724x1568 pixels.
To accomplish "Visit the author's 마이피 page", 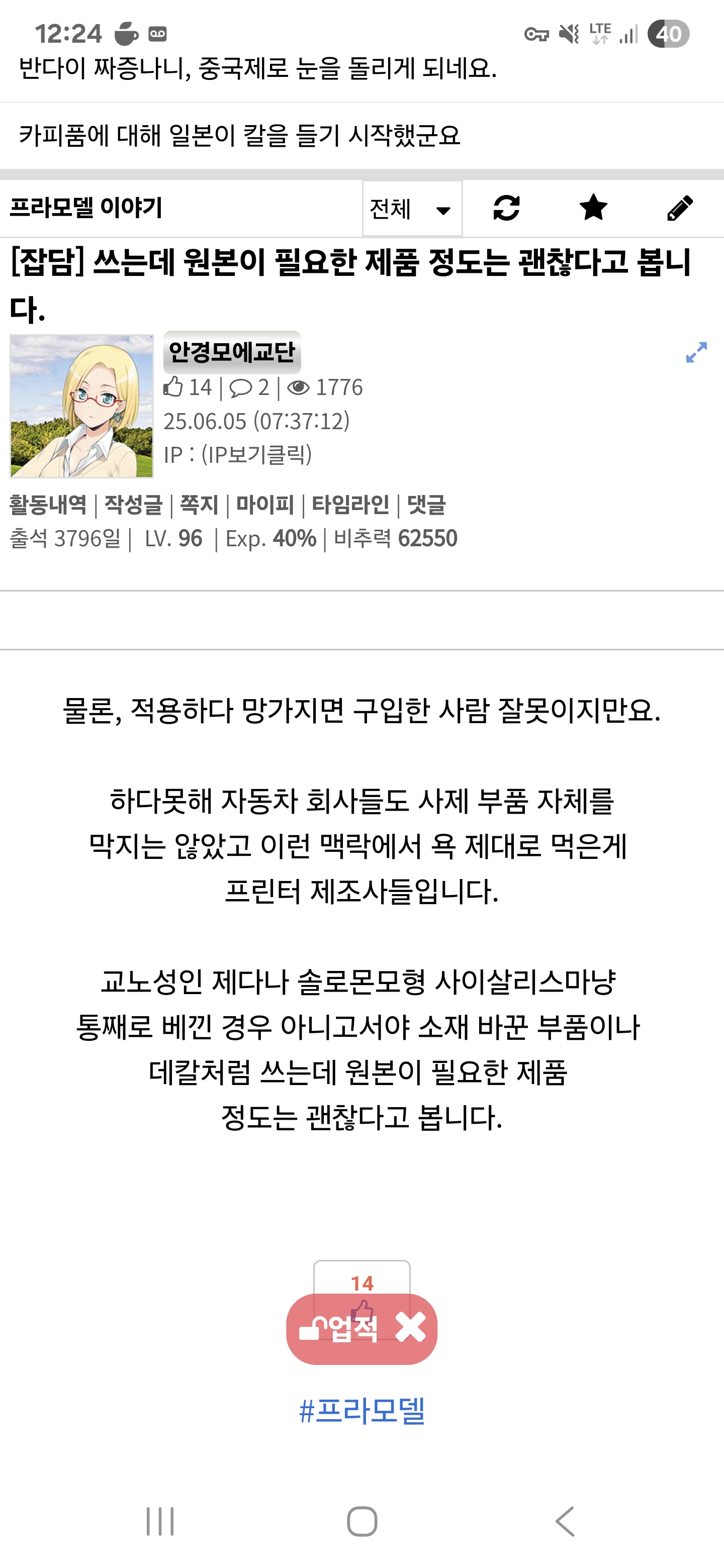I will pyautogui.click(x=265, y=505).
